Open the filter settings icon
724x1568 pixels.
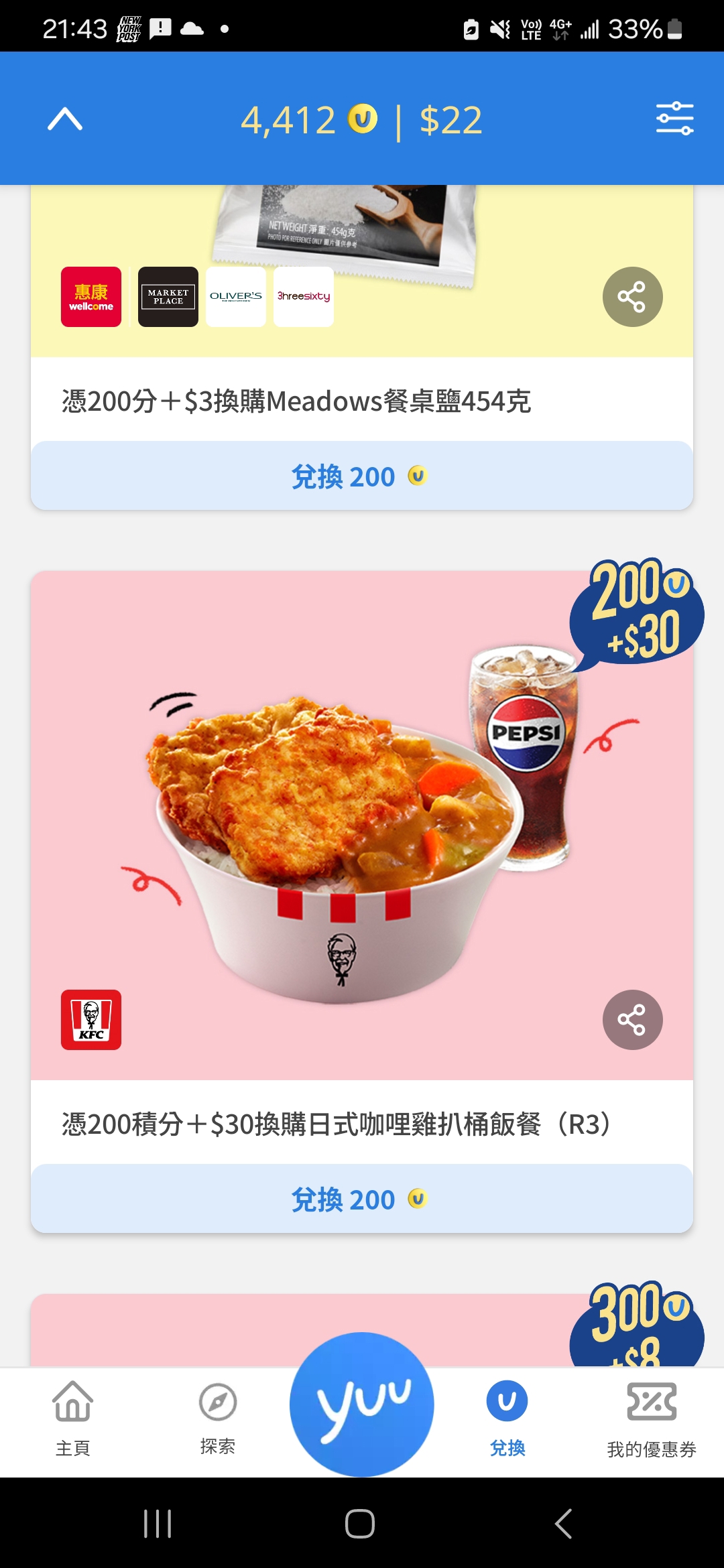[x=674, y=119]
